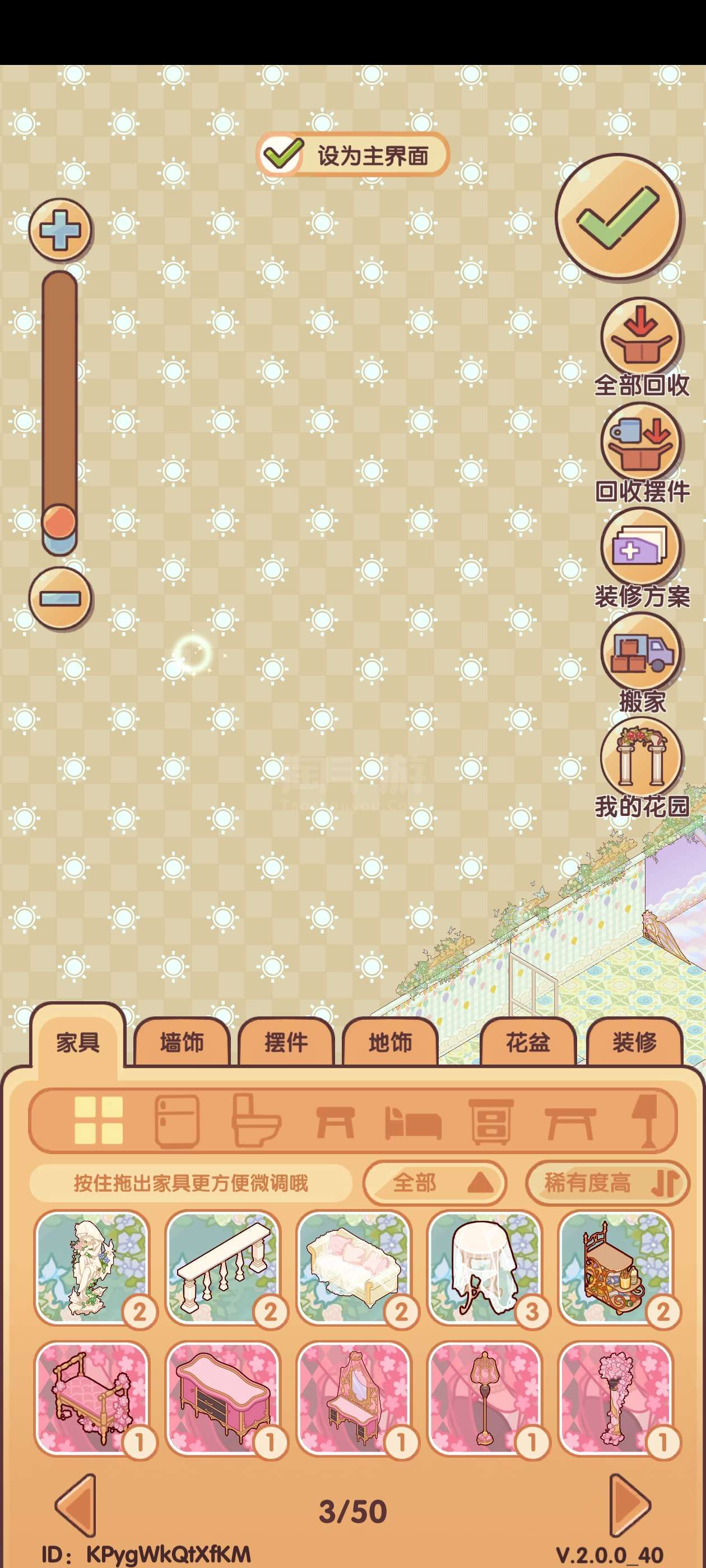Go to 我的花园
706x1568 pixels.
pos(642,770)
